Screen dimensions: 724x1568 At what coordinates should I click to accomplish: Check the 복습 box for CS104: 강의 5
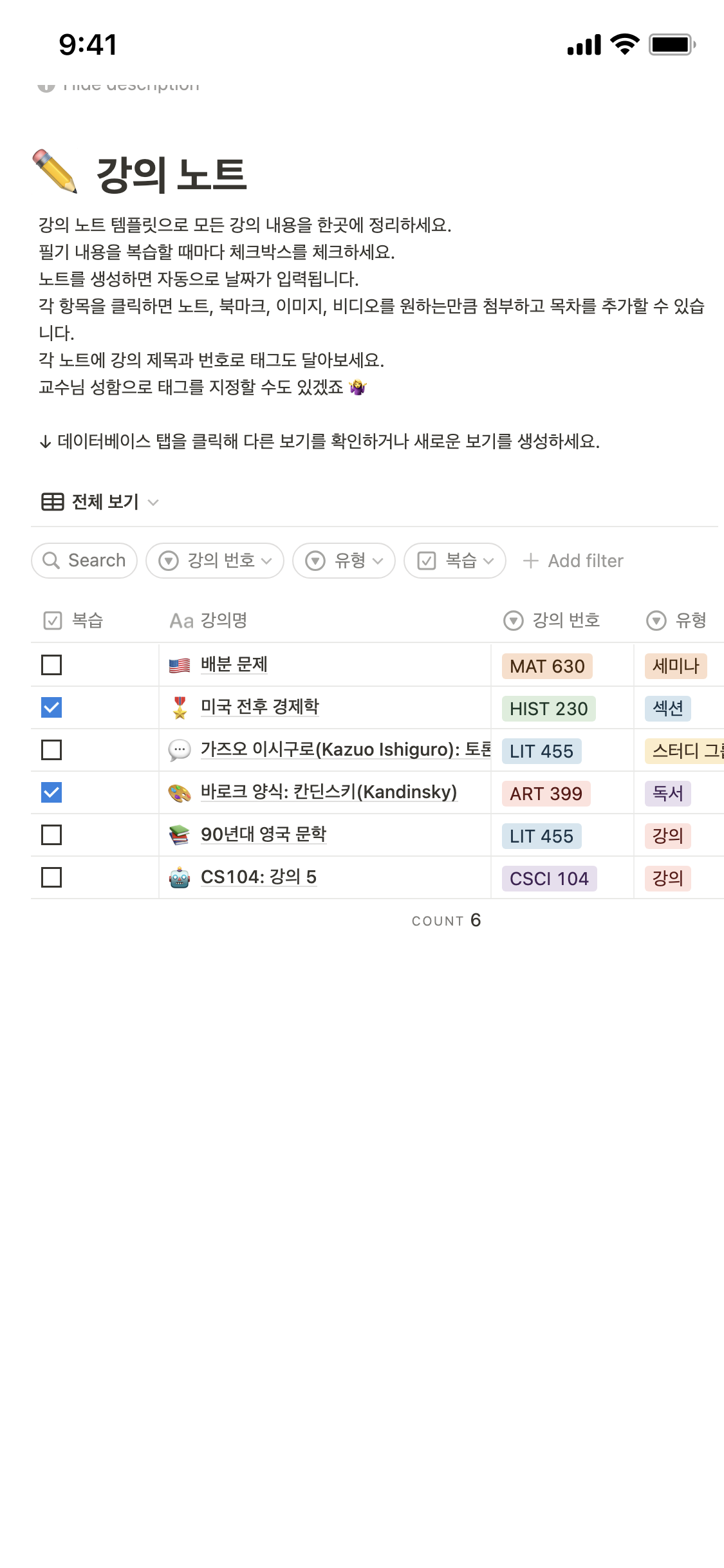pyautogui.click(x=51, y=877)
